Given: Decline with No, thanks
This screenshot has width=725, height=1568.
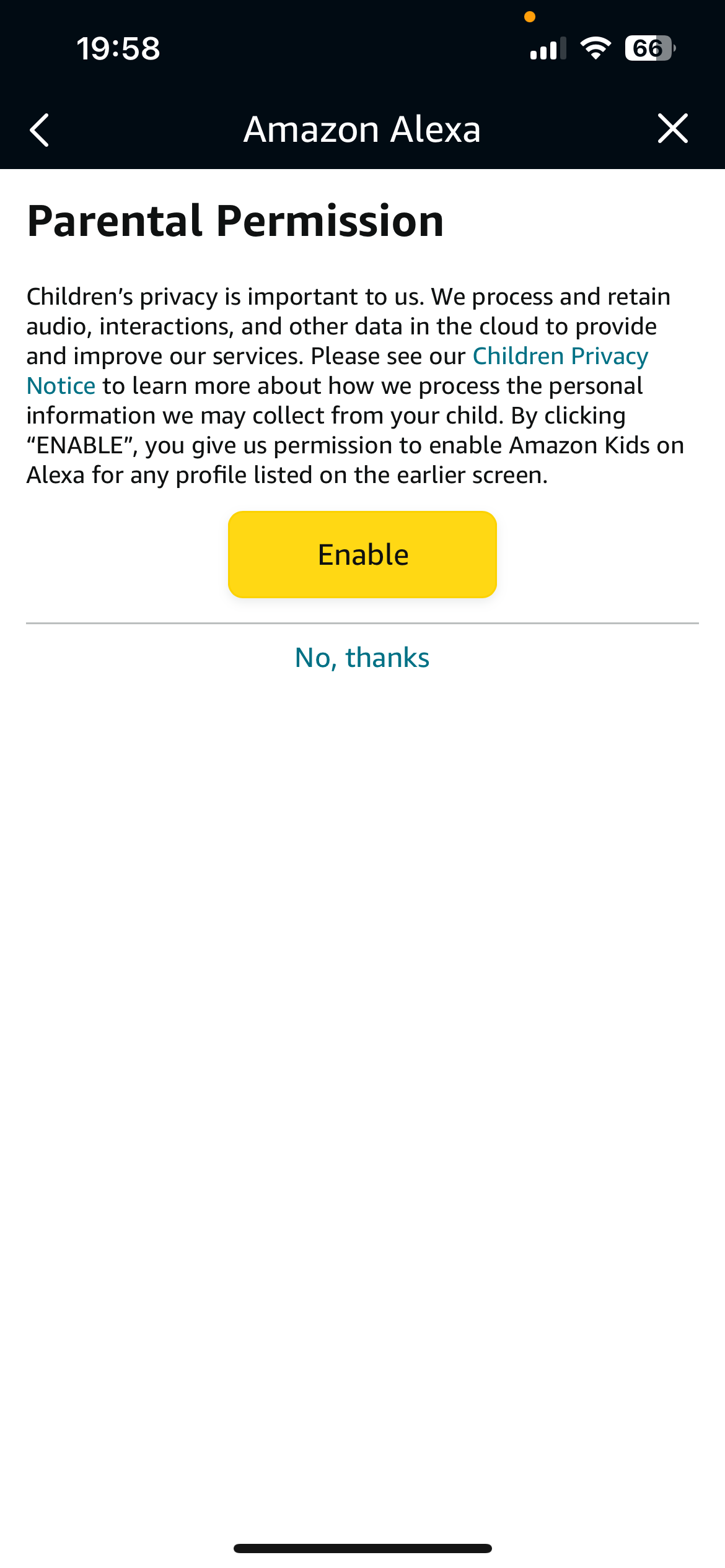Looking at the screenshot, I should tap(362, 658).
